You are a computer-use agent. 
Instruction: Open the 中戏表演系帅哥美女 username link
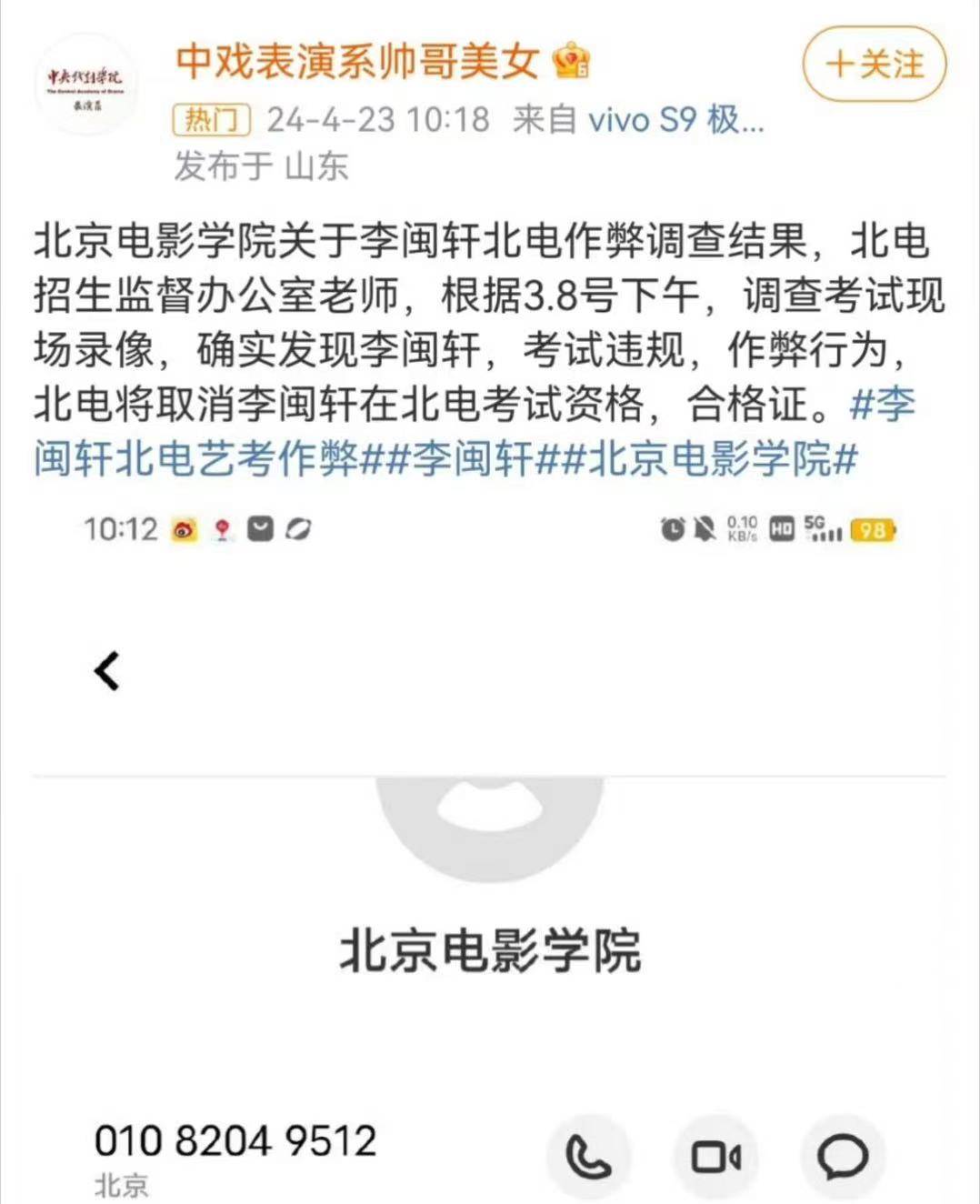pos(356,62)
